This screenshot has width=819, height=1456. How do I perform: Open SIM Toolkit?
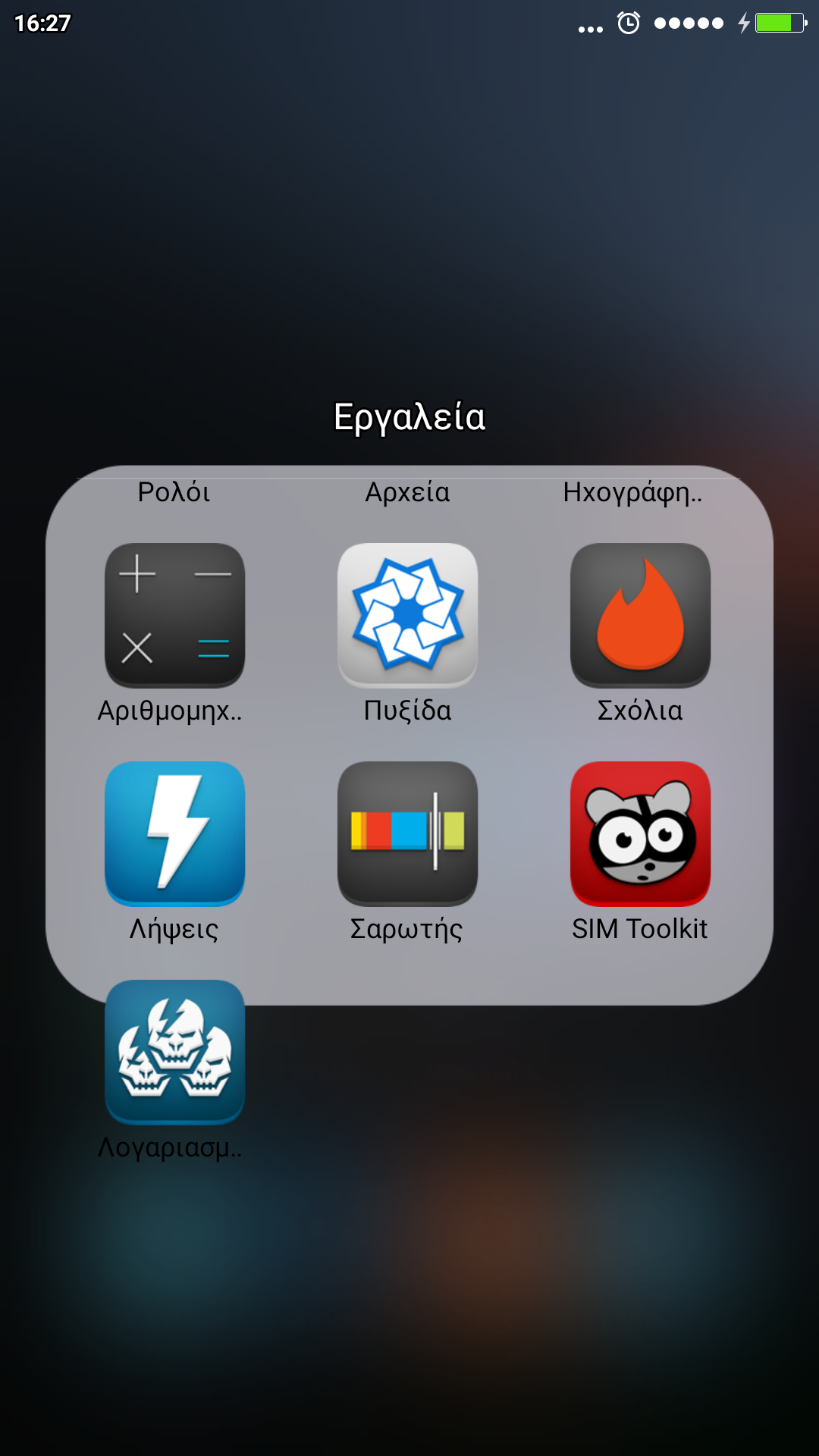pyautogui.click(x=640, y=833)
